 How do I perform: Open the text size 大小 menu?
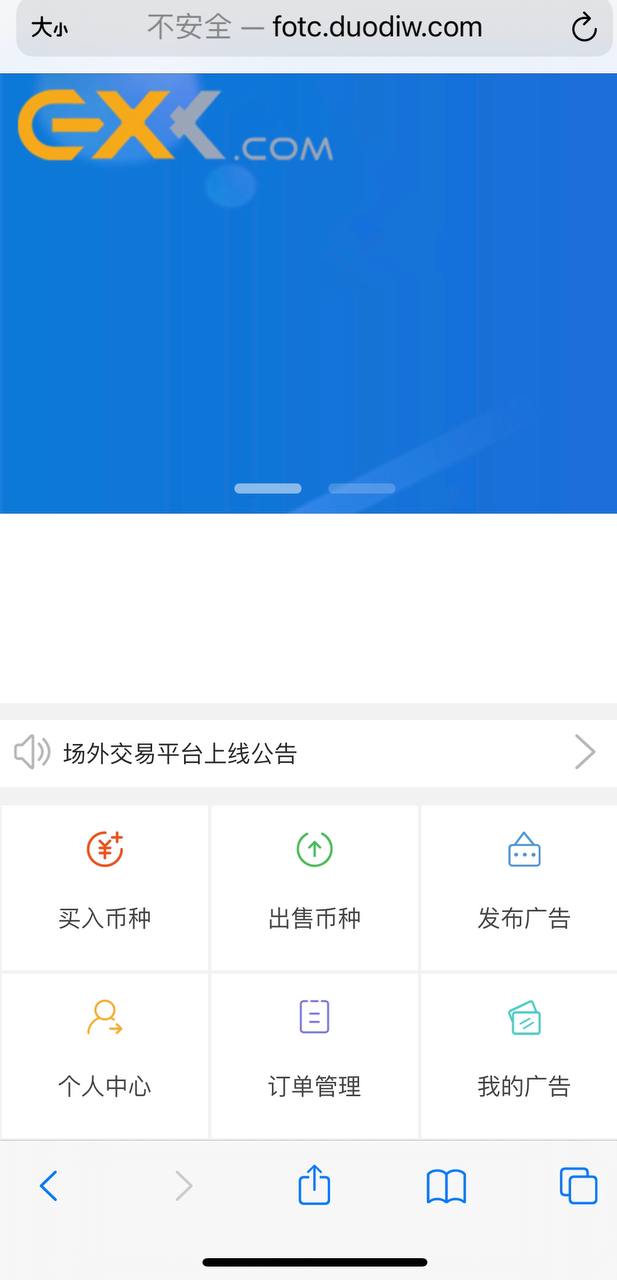(x=49, y=28)
